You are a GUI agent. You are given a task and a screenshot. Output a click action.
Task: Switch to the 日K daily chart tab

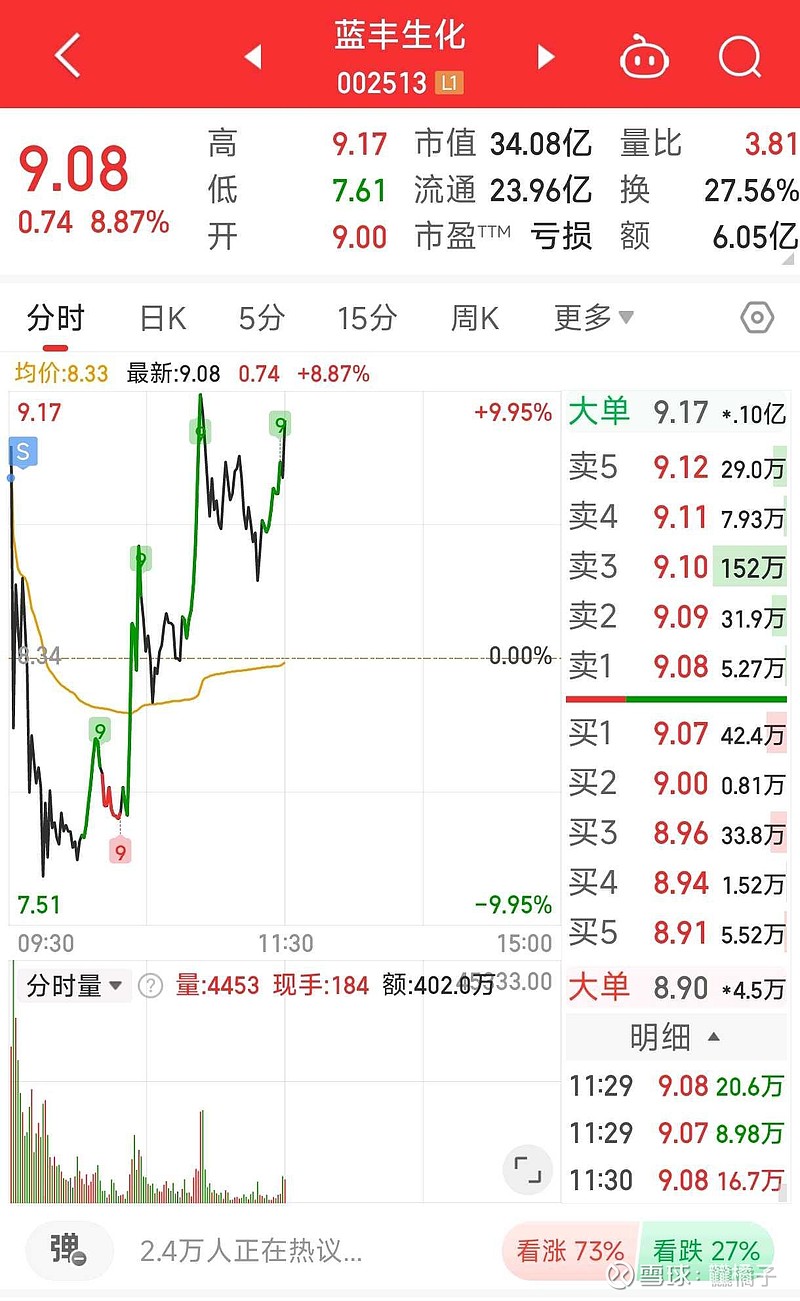point(160,316)
